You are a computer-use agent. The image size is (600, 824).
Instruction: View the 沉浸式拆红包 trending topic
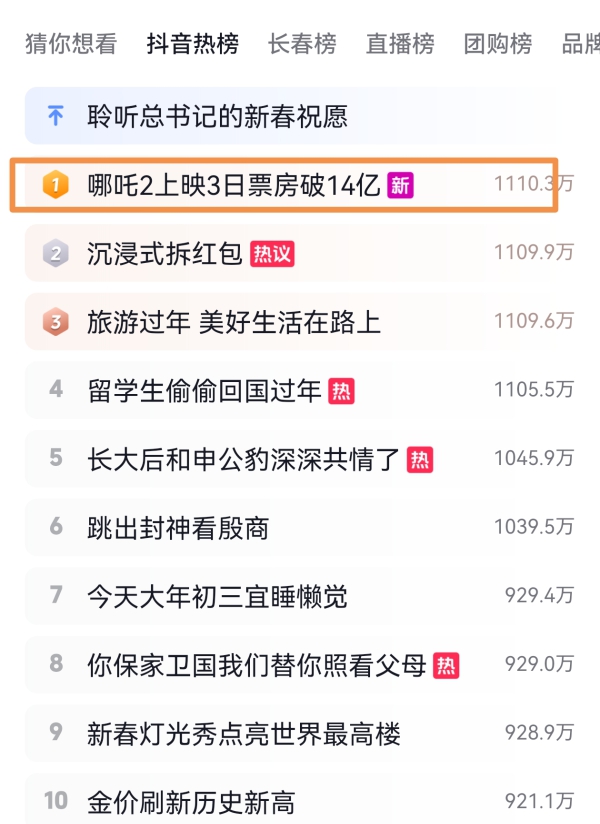[x=300, y=253]
